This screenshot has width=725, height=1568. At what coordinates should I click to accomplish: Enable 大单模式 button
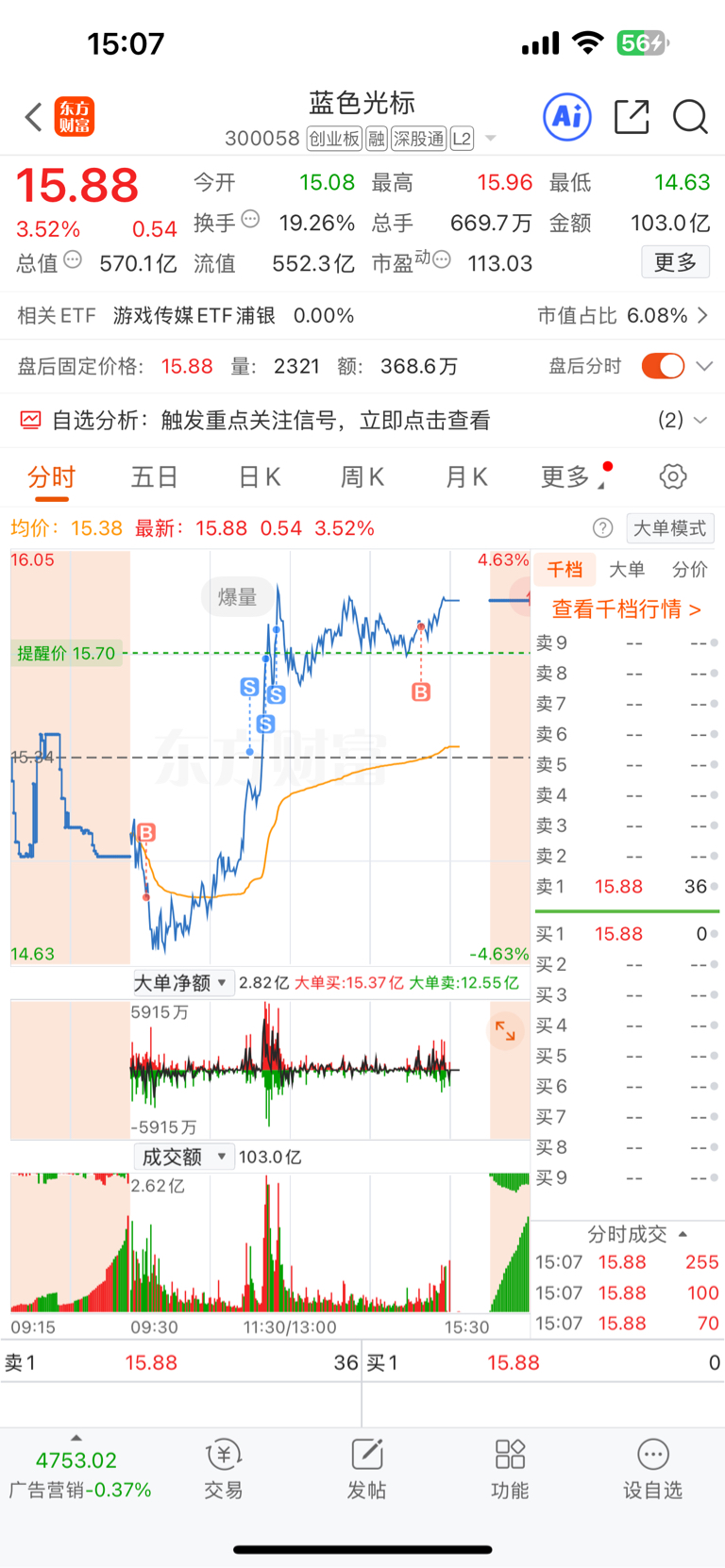point(669,528)
